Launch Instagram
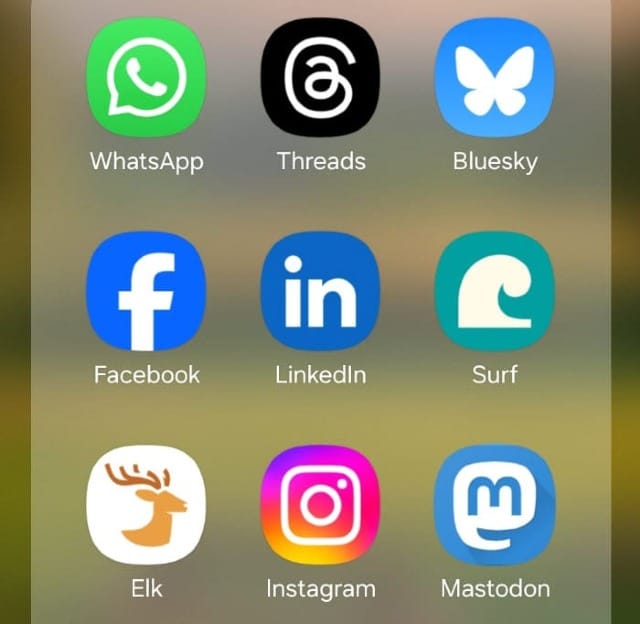 pyautogui.click(x=320, y=505)
